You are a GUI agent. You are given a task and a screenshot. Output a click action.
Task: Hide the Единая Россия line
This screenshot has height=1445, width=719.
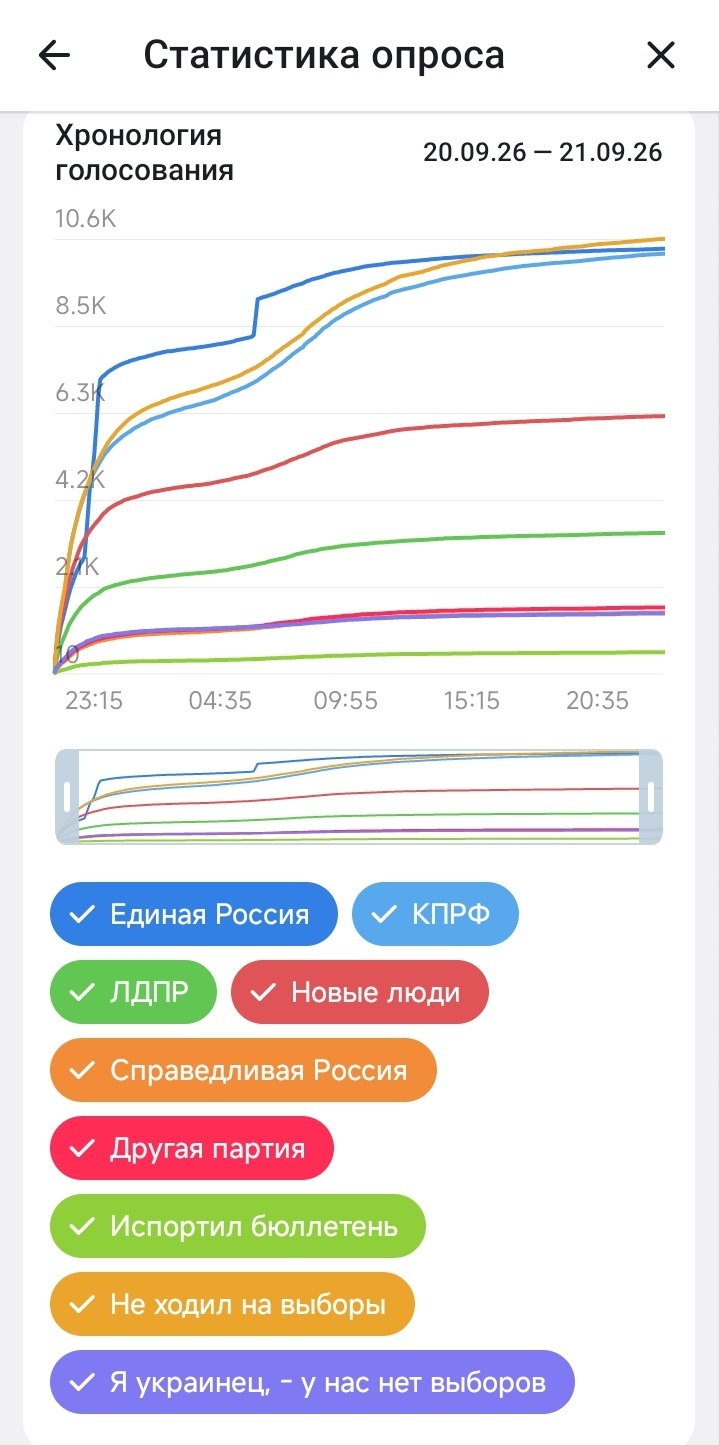(194, 914)
